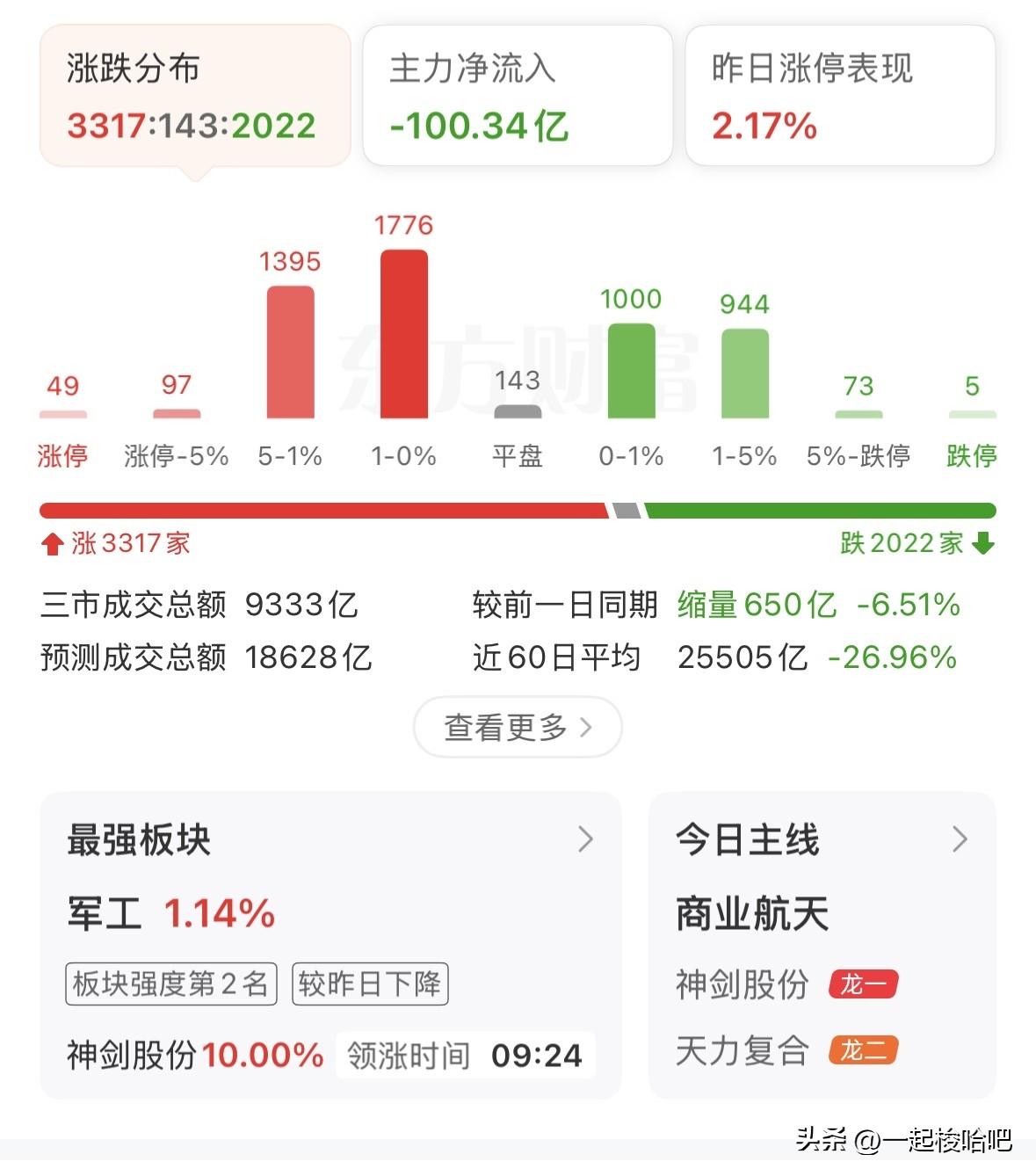Click the red-green advance decline ratio bar
This screenshot has width=1036, height=1176.
518,509
